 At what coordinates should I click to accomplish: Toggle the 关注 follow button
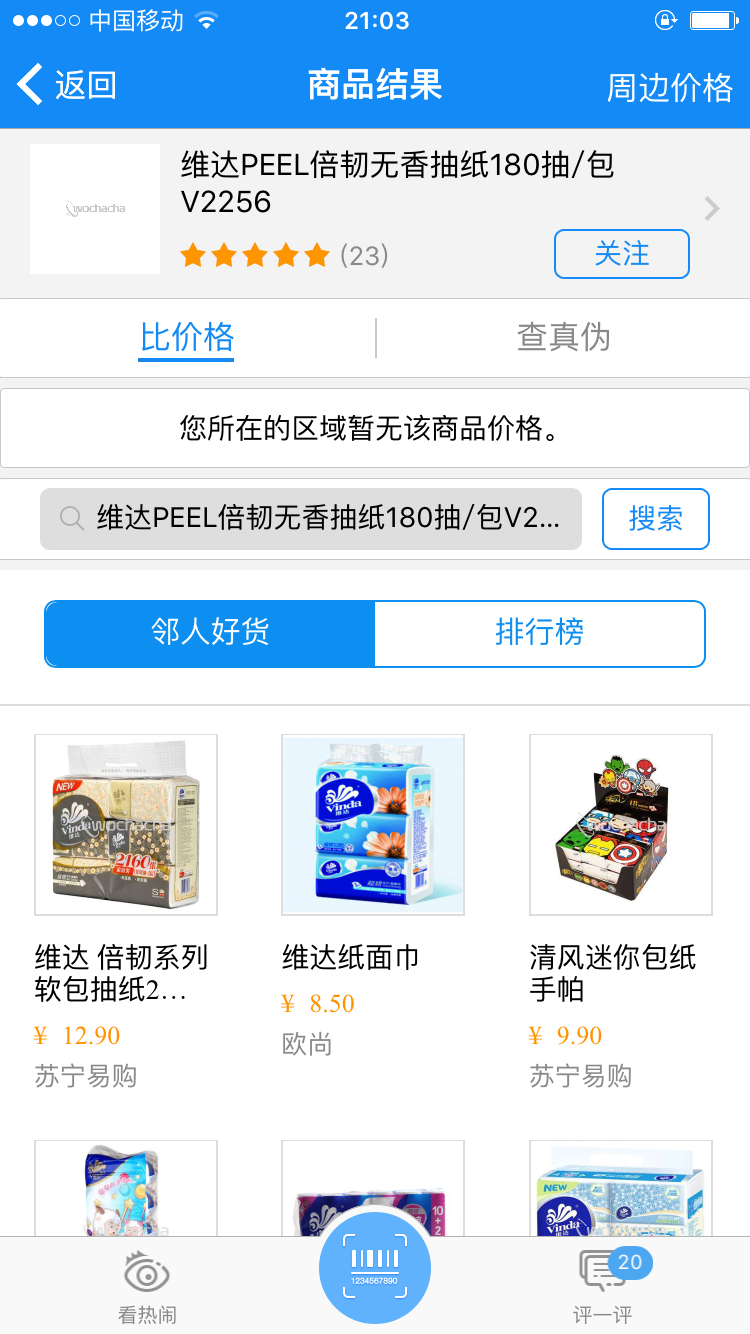click(621, 254)
